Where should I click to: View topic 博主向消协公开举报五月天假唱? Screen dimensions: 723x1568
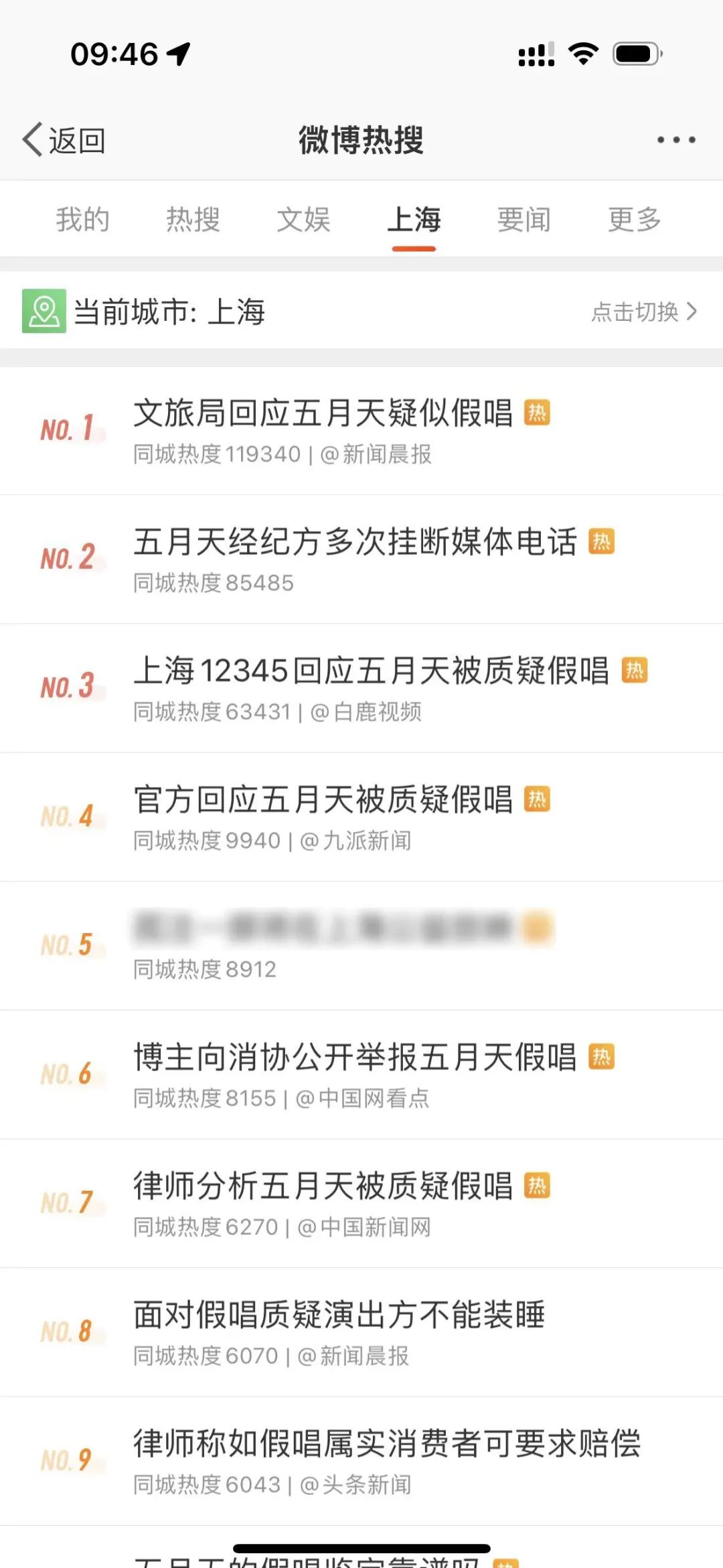(x=355, y=1058)
